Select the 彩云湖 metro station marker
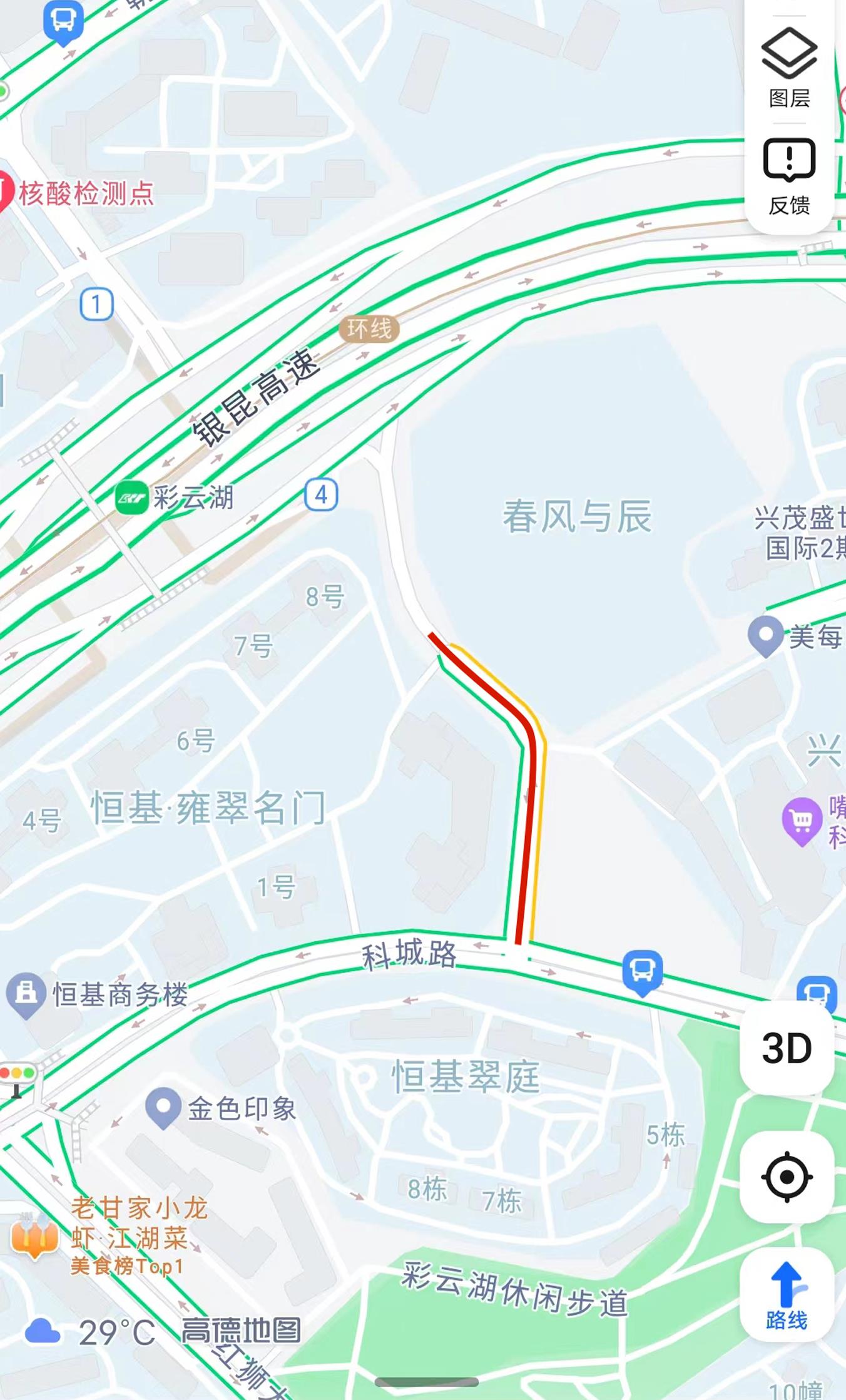This screenshot has height=1400, width=846. tap(132, 498)
